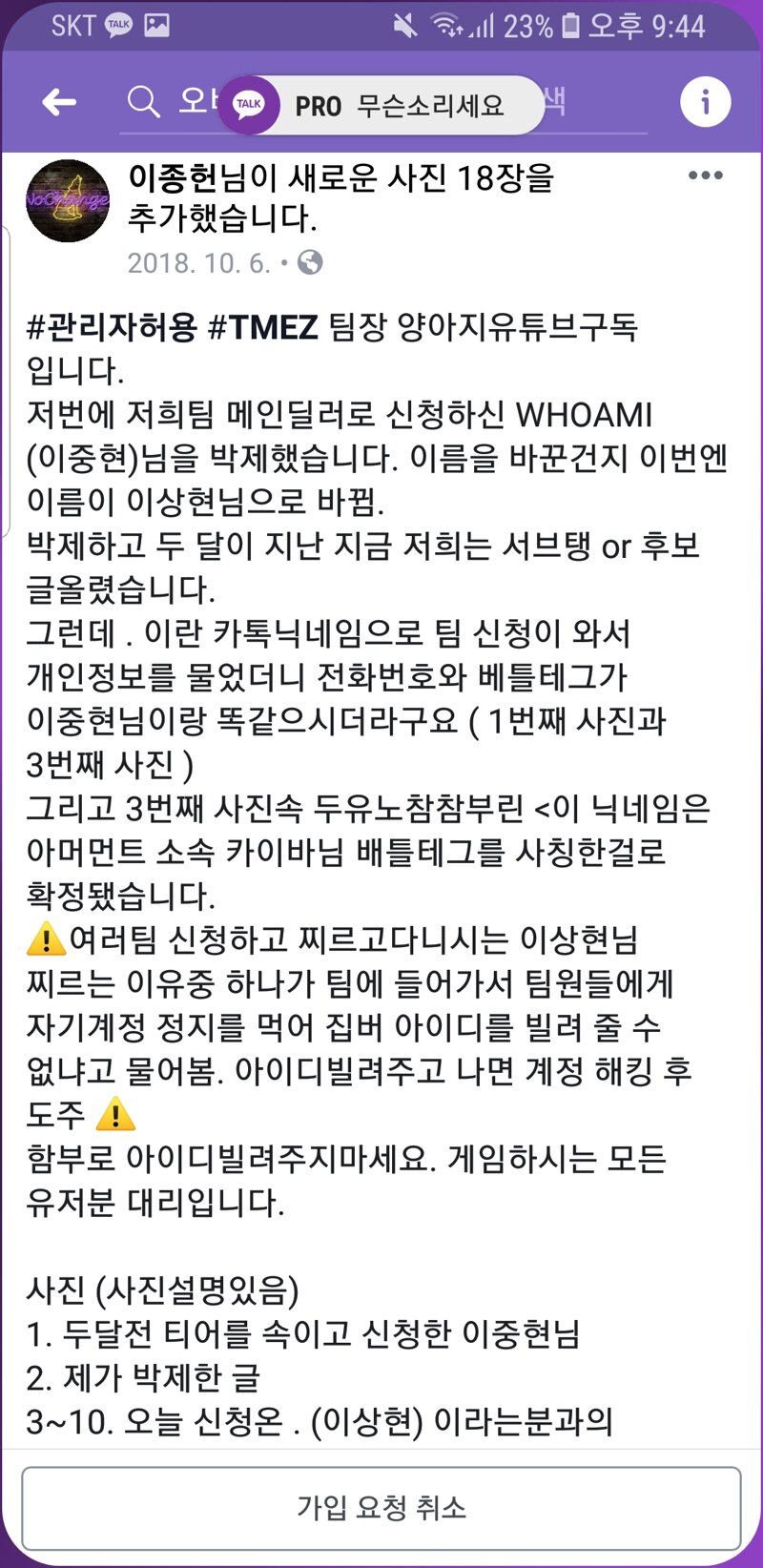Tap the #관리자허용 hashtag
This screenshot has width=763, height=1568.
pyautogui.click(x=112, y=328)
